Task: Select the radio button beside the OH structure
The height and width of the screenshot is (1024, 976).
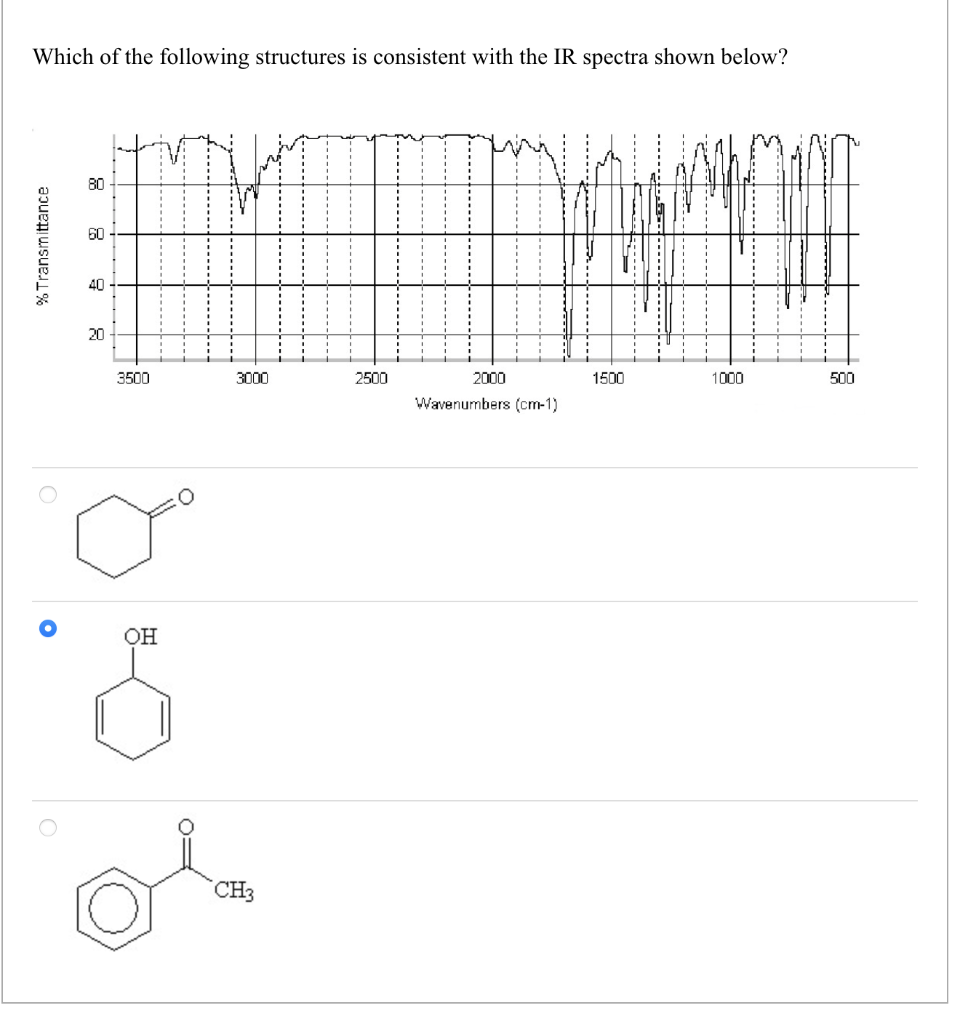Action: tap(46, 628)
